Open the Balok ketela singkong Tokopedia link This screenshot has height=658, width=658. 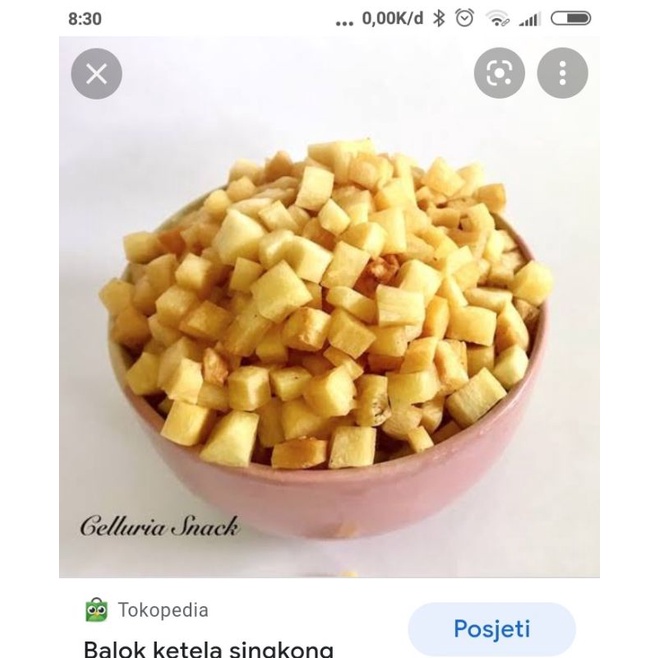click(x=208, y=647)
